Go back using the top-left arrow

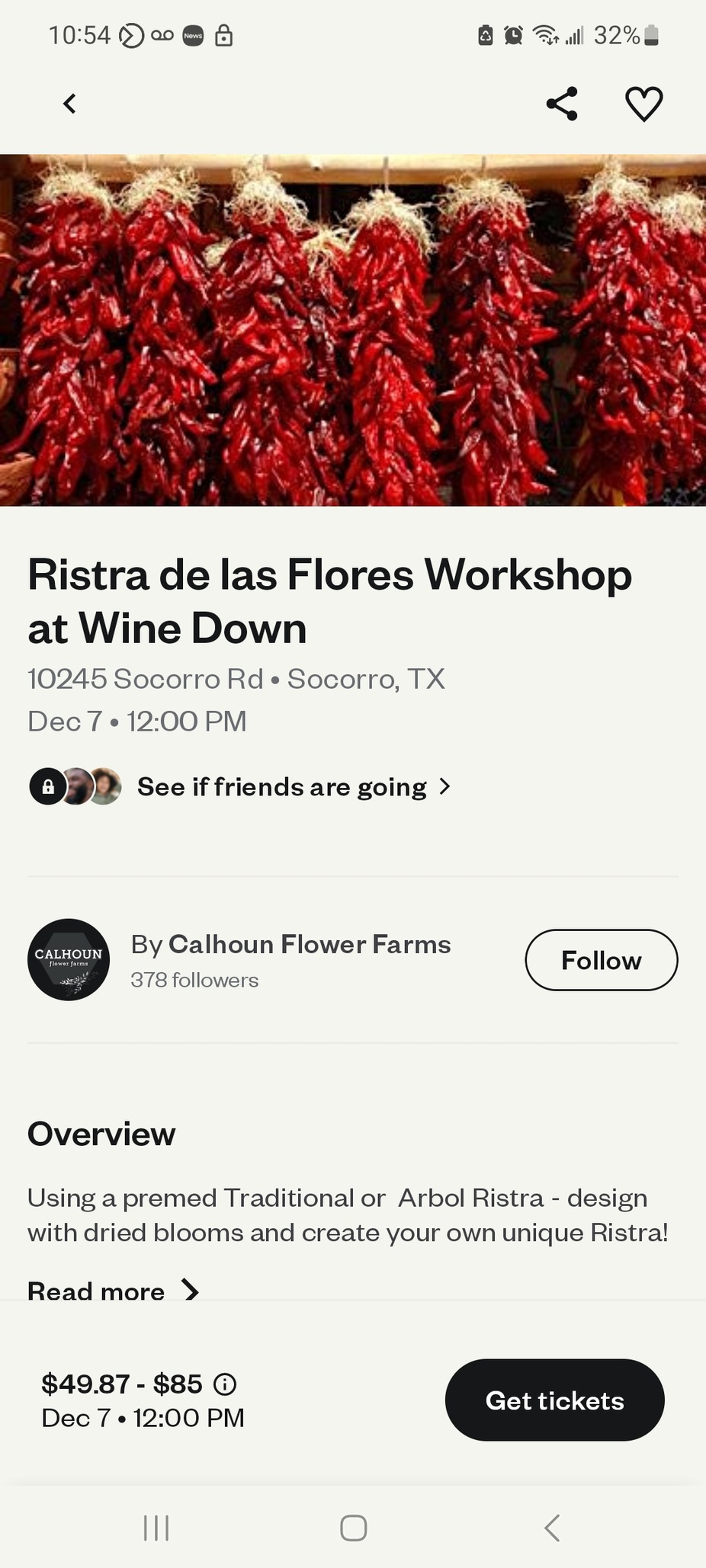tap(69, 104)
